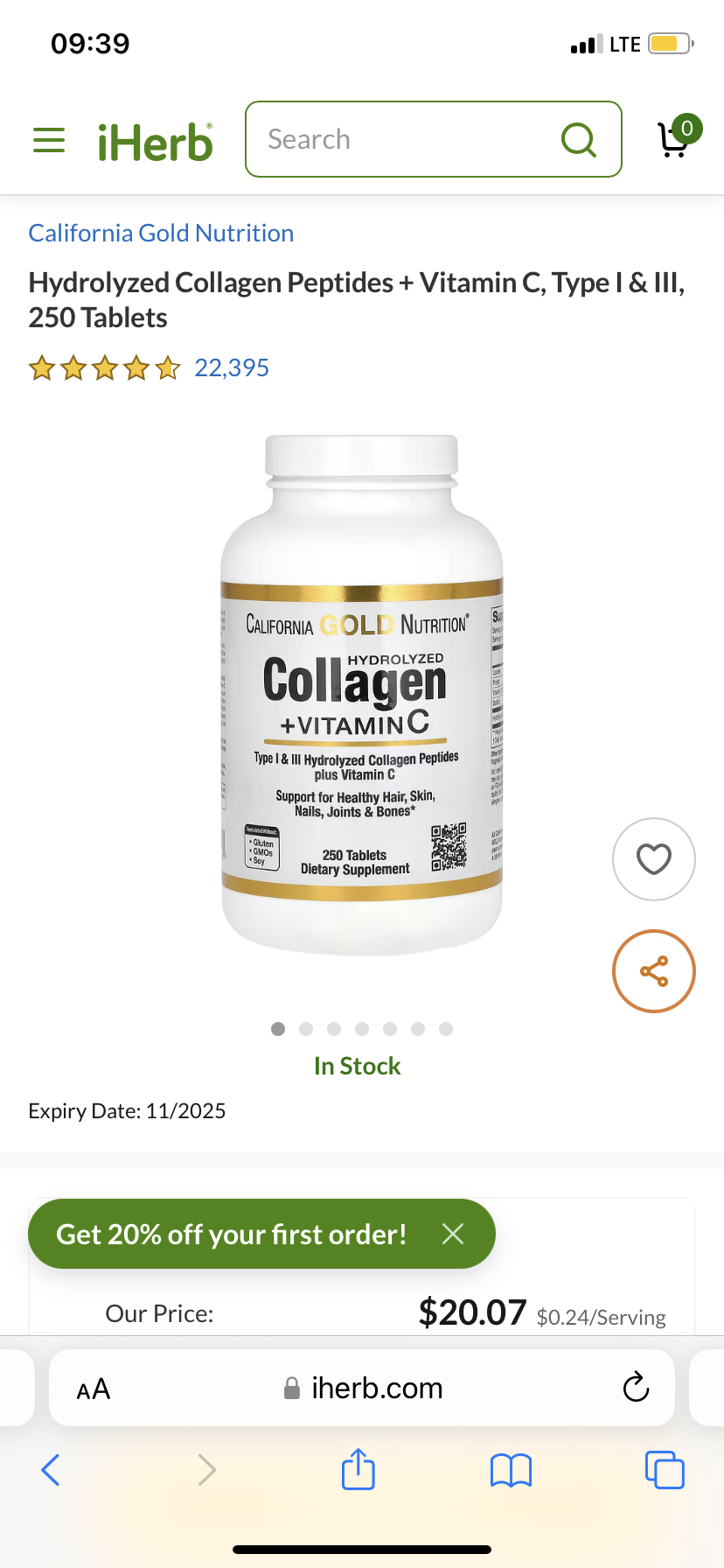Screen dimensions: 724x1568
Task: Show all Safari tabs
Action: click(x=665, y=1470)
